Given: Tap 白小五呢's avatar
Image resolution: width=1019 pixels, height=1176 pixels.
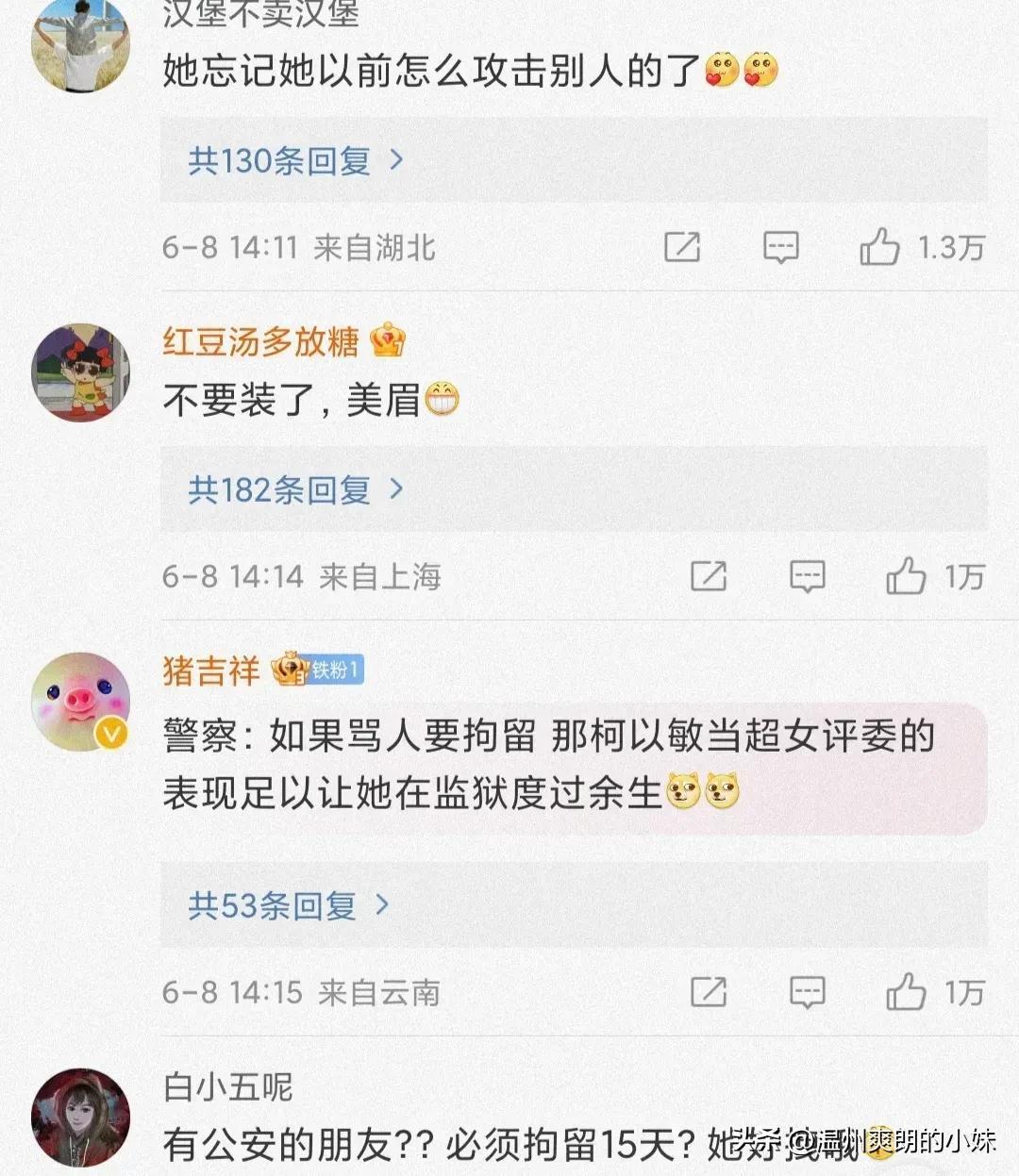Looking at the screenshot, I should click(x=80, y=1117).
